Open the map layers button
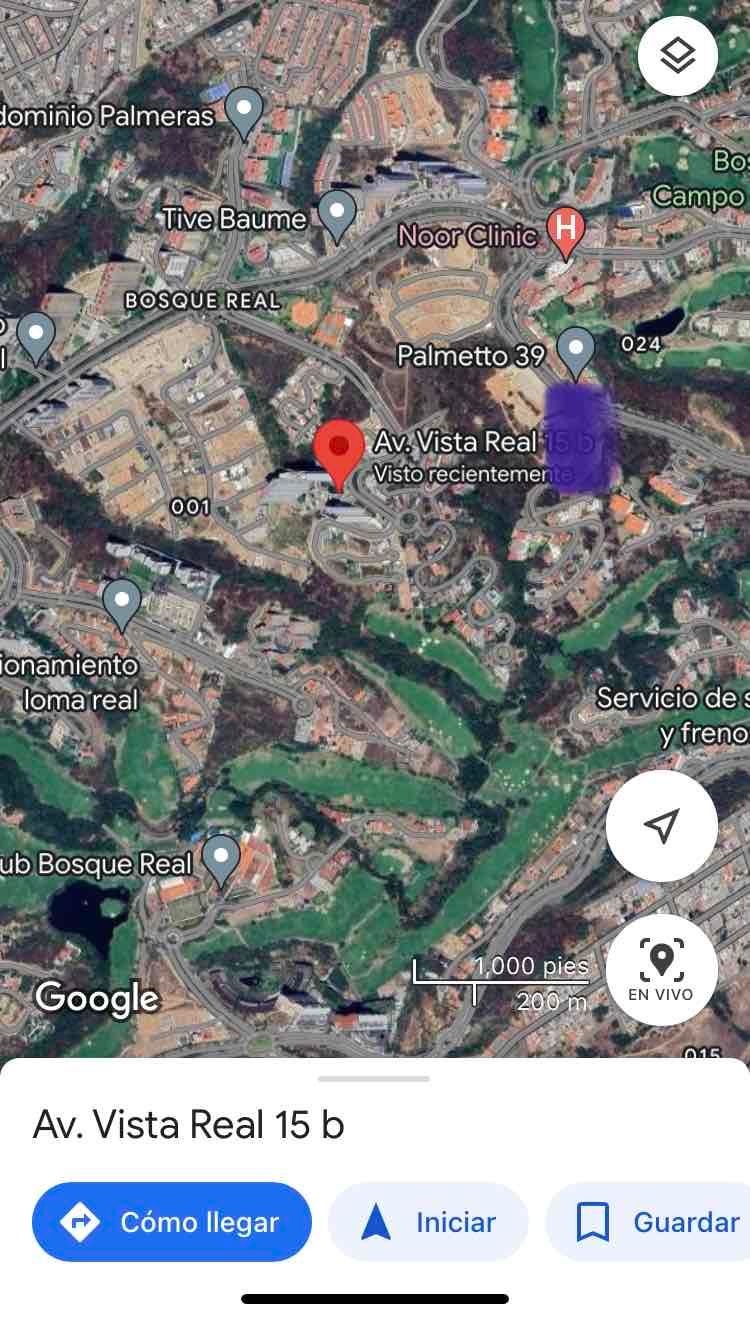This screenshot has height=1320, width=750. pos(678,56)
